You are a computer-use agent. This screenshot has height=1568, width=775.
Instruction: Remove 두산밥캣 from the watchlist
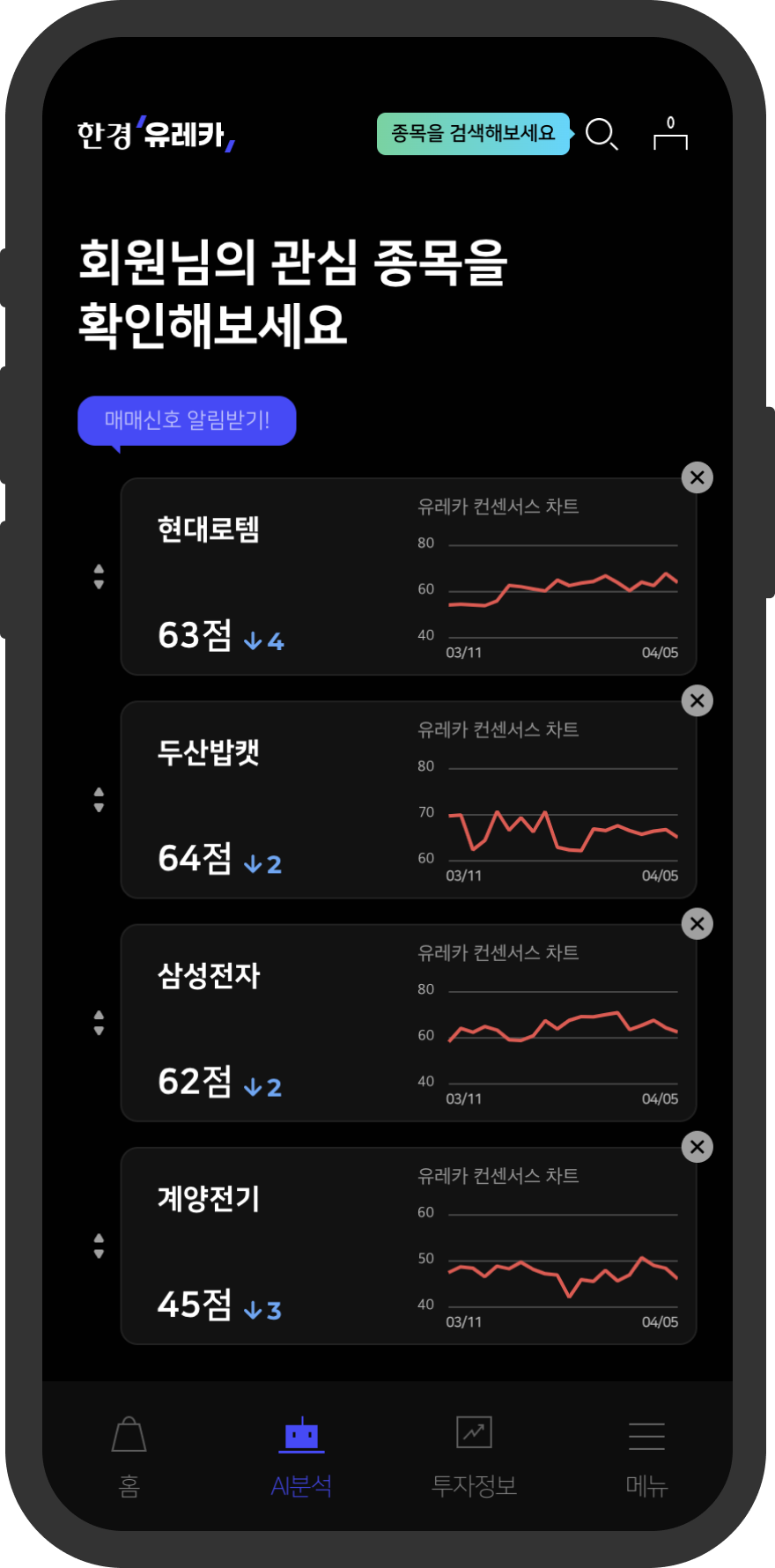[x=697, y=701]
